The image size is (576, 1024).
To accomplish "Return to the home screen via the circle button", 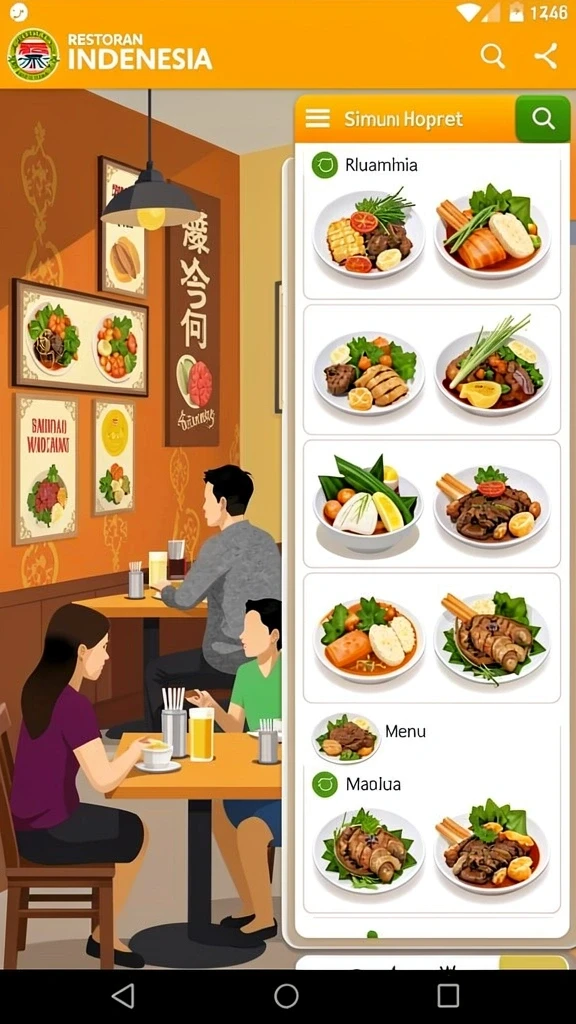I will point(286,996).
